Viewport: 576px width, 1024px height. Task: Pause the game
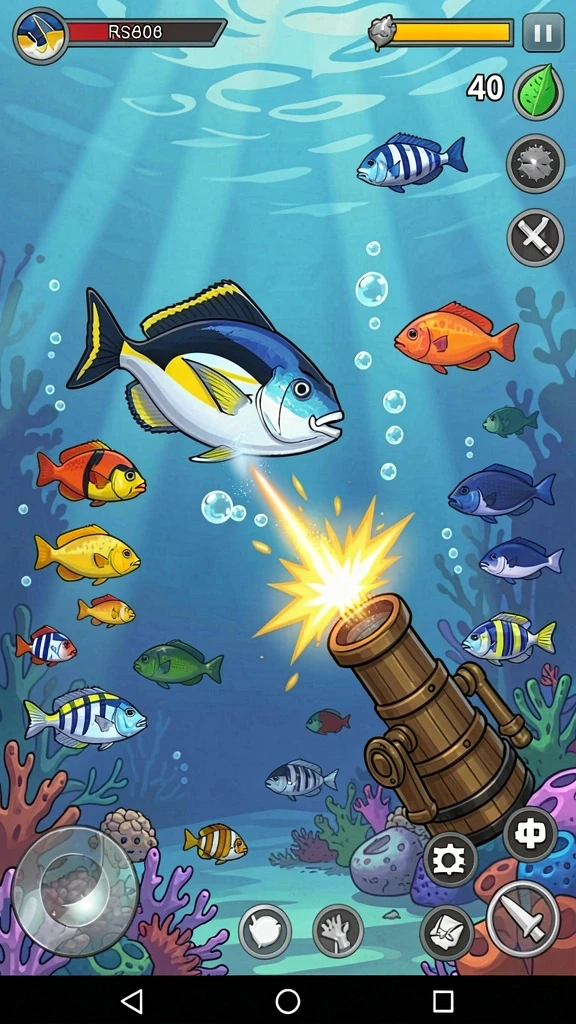(x=543, y=33)
